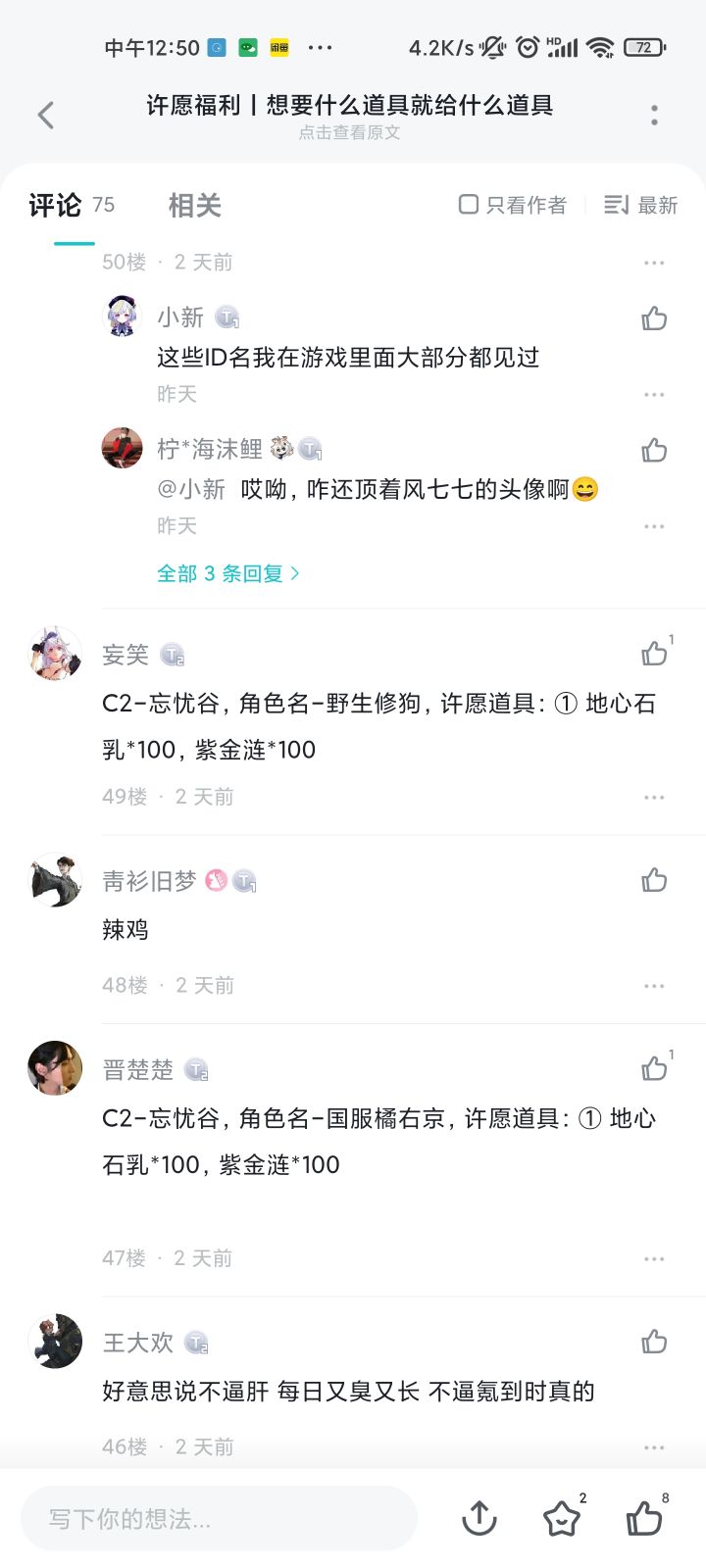This screenshot has width=706, height=1568.
Task: Open the overflow menu in the header
Action: point(654,116)
